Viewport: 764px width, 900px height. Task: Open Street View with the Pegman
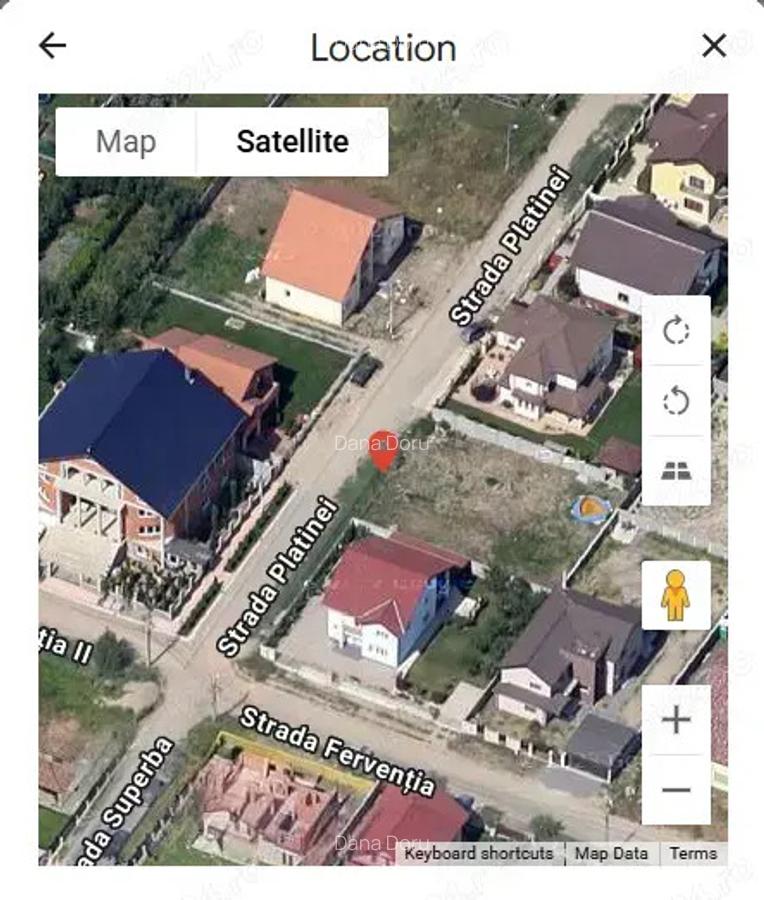(676, 595)
